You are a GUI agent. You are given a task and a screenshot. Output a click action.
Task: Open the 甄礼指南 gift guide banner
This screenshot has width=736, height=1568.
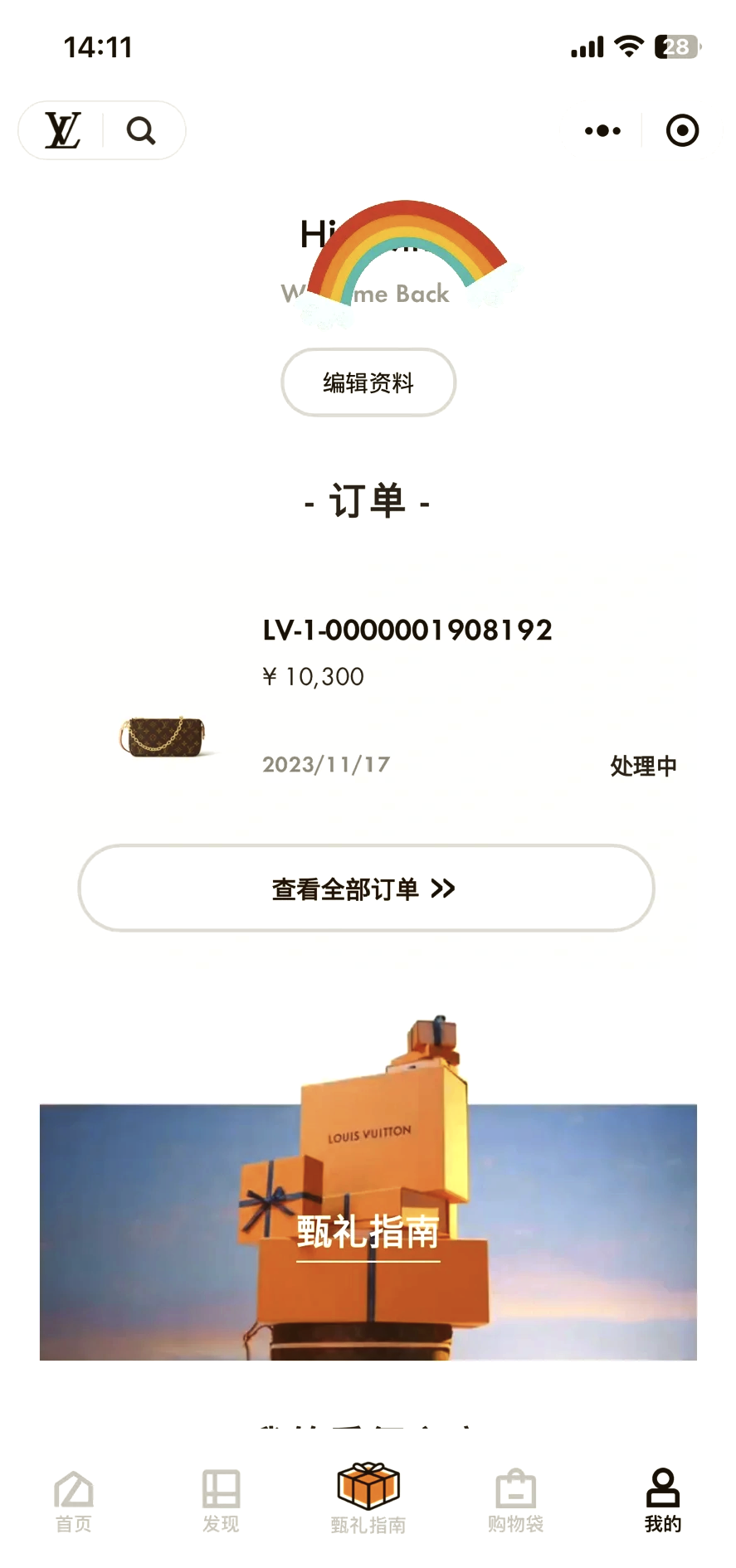click(368, 1231)
